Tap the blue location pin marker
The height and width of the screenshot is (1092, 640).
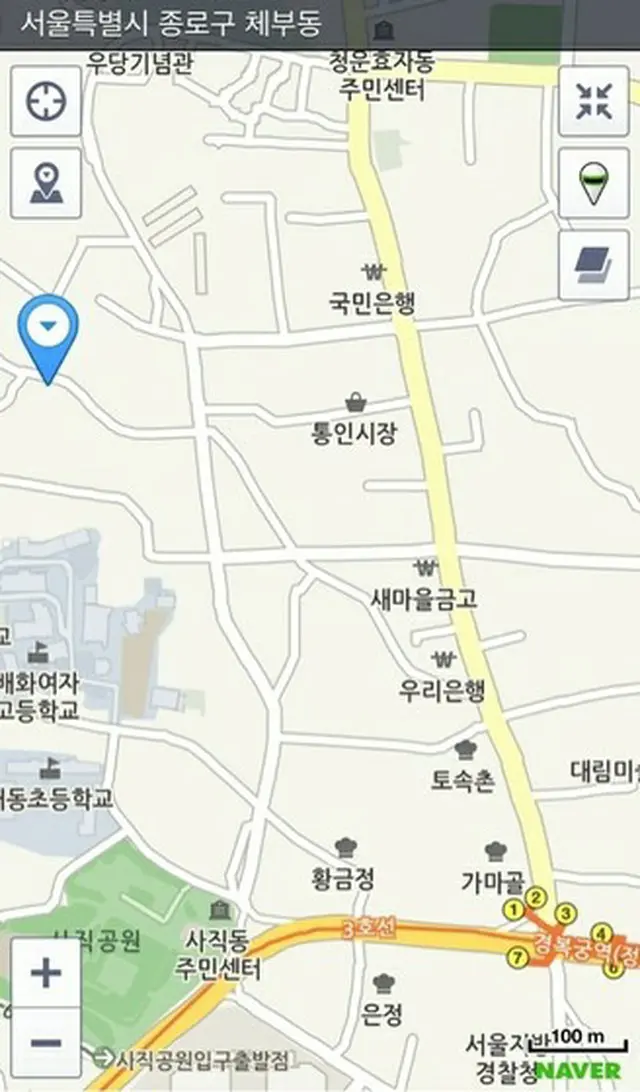coord(47,328)
